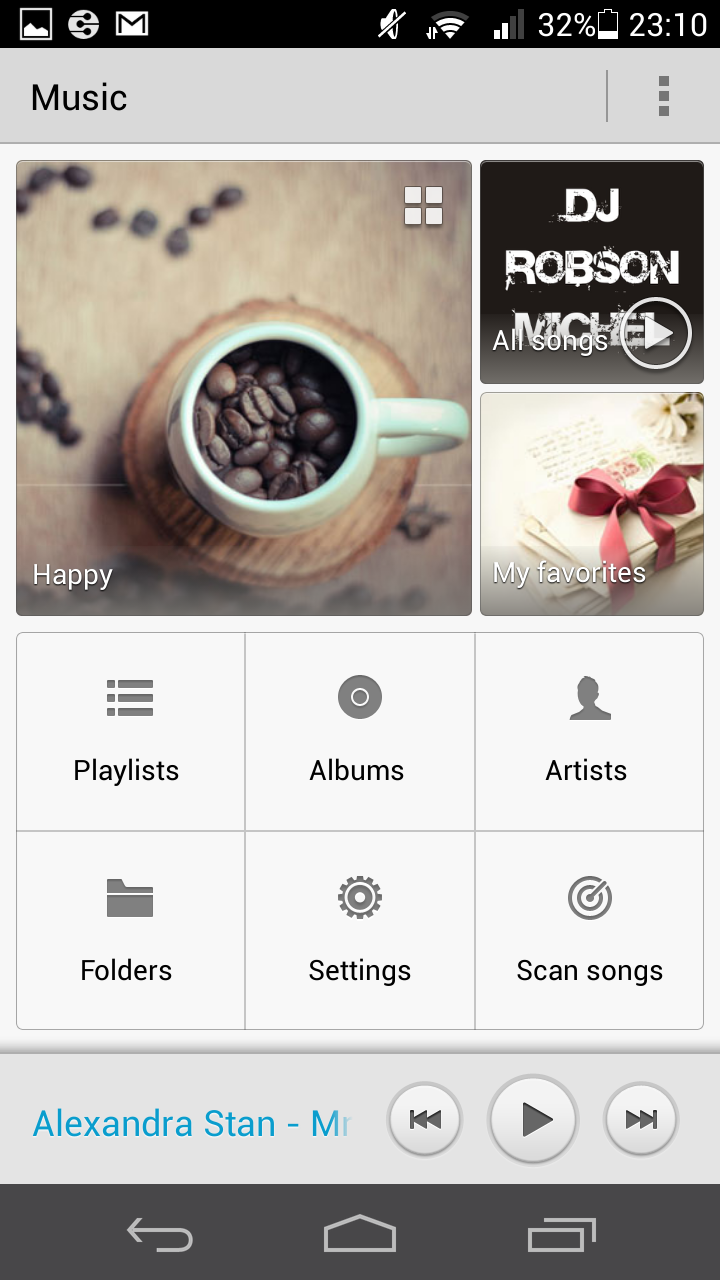This screenshot has width=720, height=1280.
Task: Start Scan songs
Action: pos(589,931)
